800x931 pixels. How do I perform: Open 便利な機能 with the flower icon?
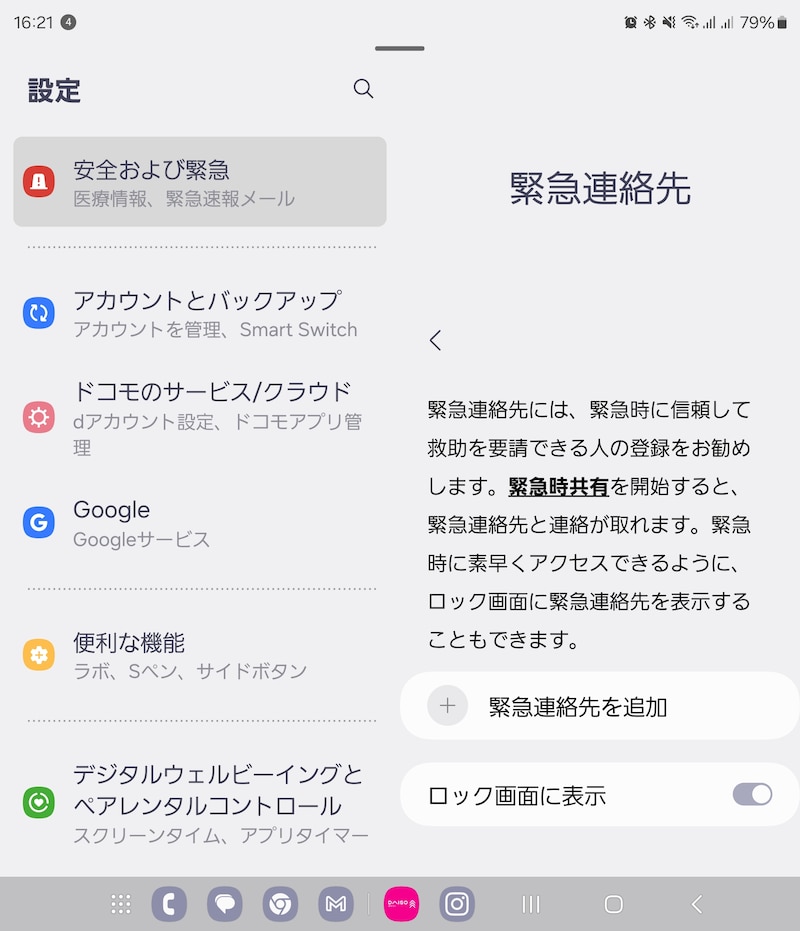[38, 655]
